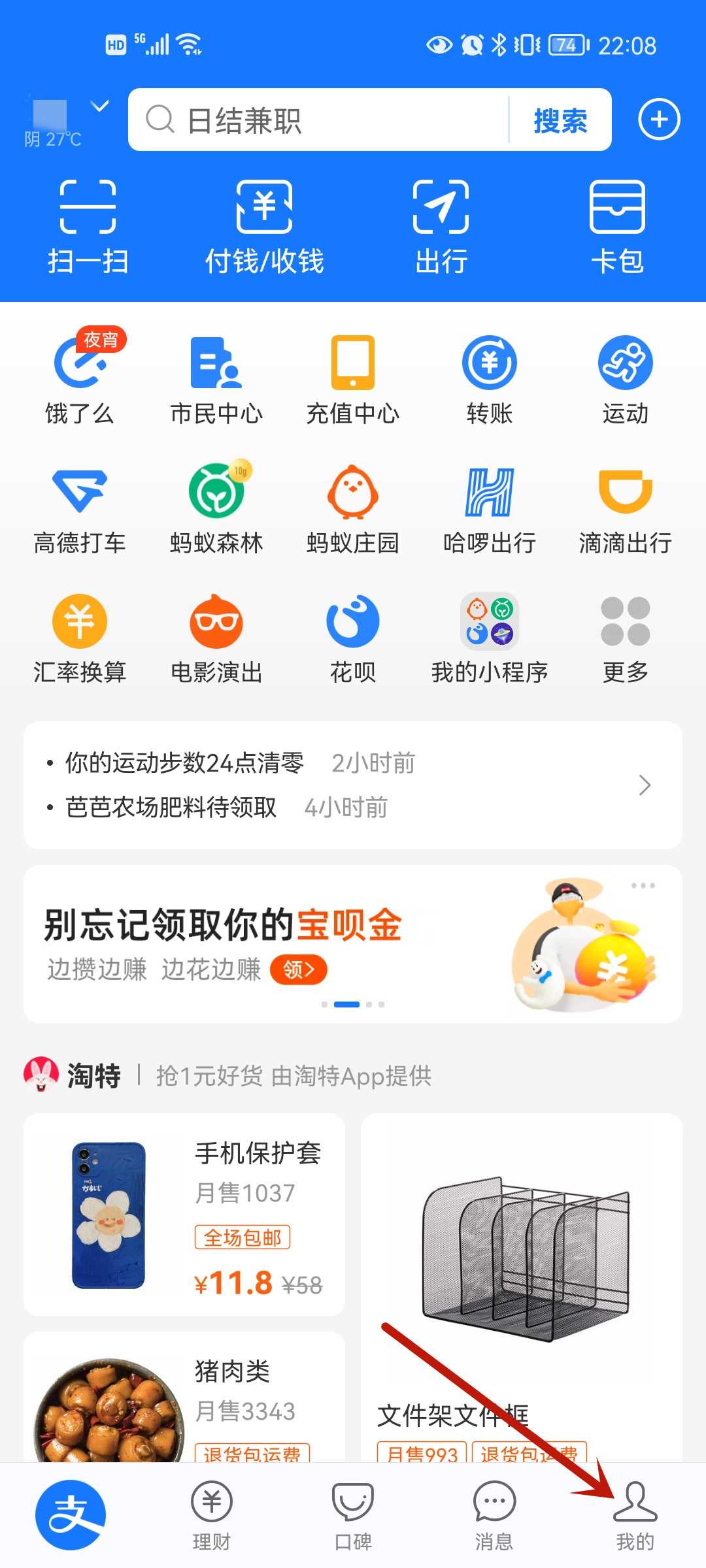This screenshot has width=706, height=1568.
Task: Open banner options via three dots
Action: (x=644, y=885)
